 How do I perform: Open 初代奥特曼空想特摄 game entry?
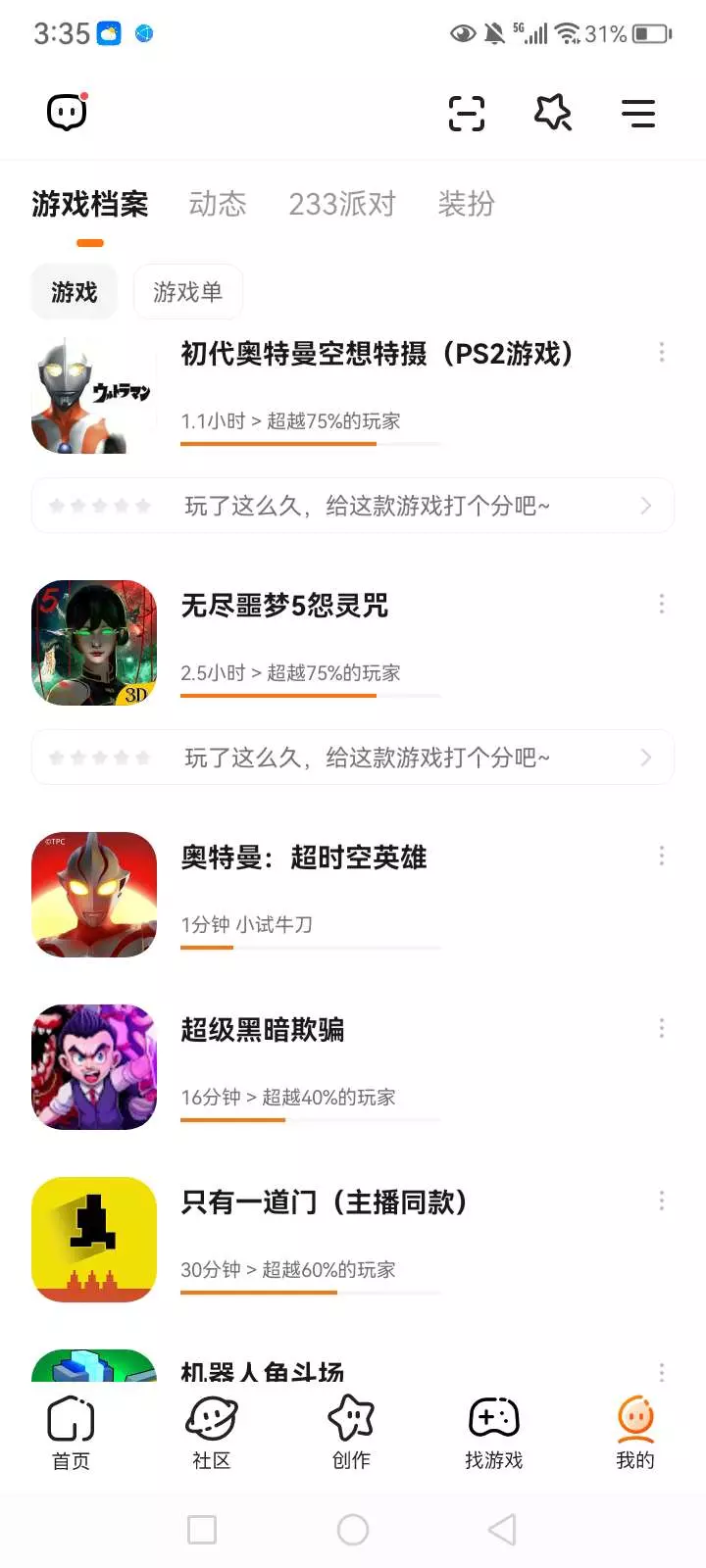click(377, 355)
